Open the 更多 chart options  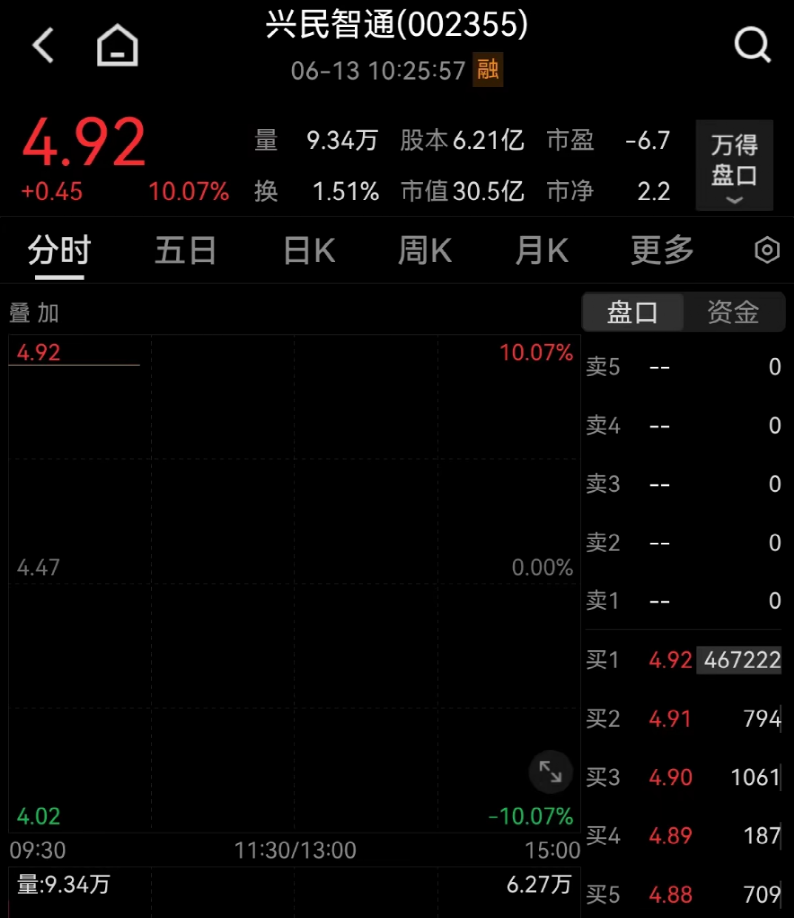(x=662, y=251)
